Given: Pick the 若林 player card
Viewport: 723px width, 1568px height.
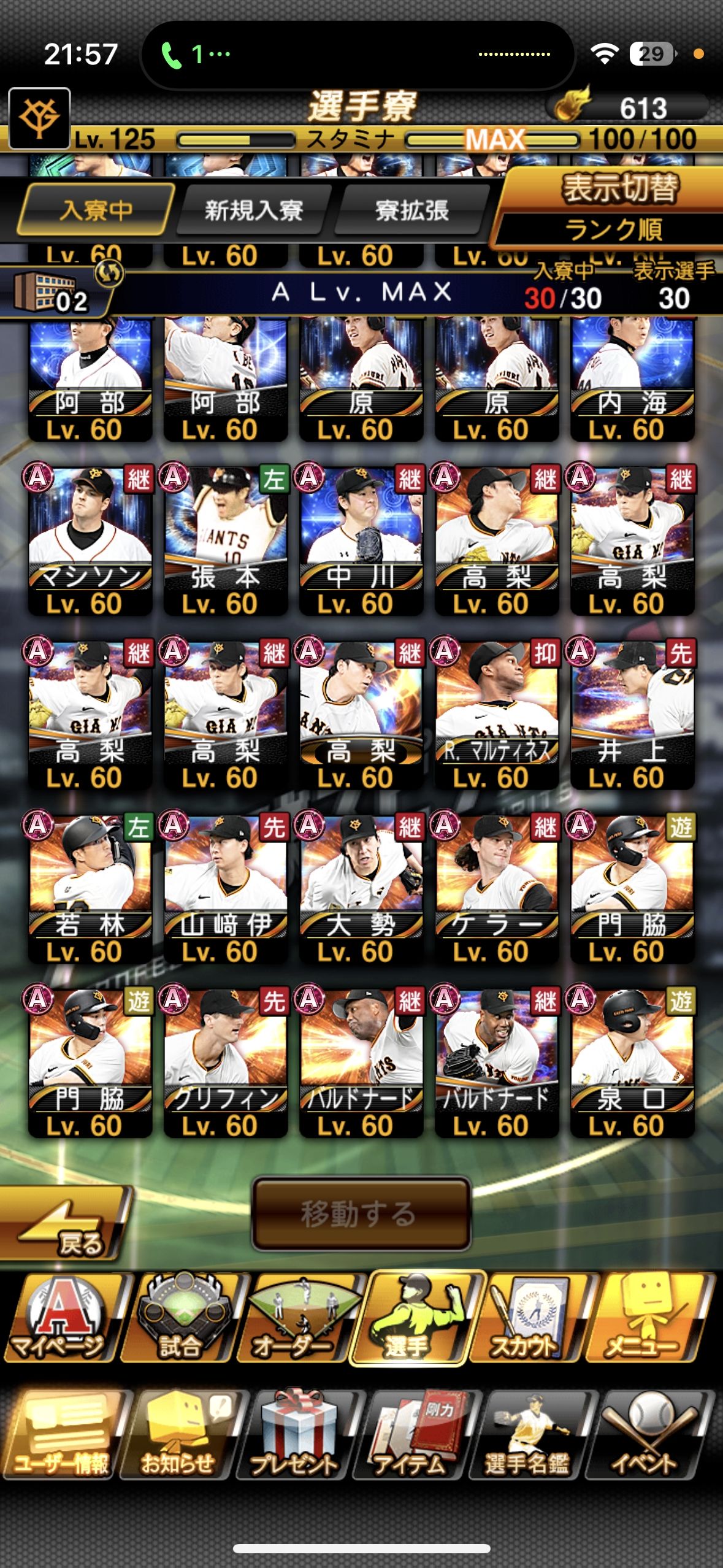Looking at the screenshot, I should (x=90, y=888).
